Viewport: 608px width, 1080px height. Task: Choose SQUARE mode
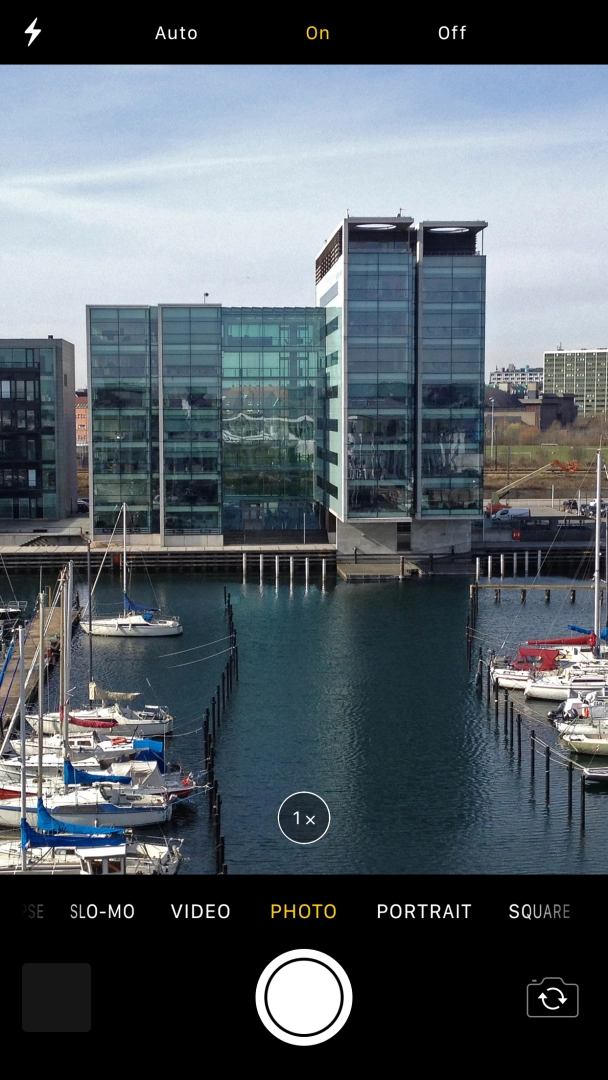pos(539,912)
